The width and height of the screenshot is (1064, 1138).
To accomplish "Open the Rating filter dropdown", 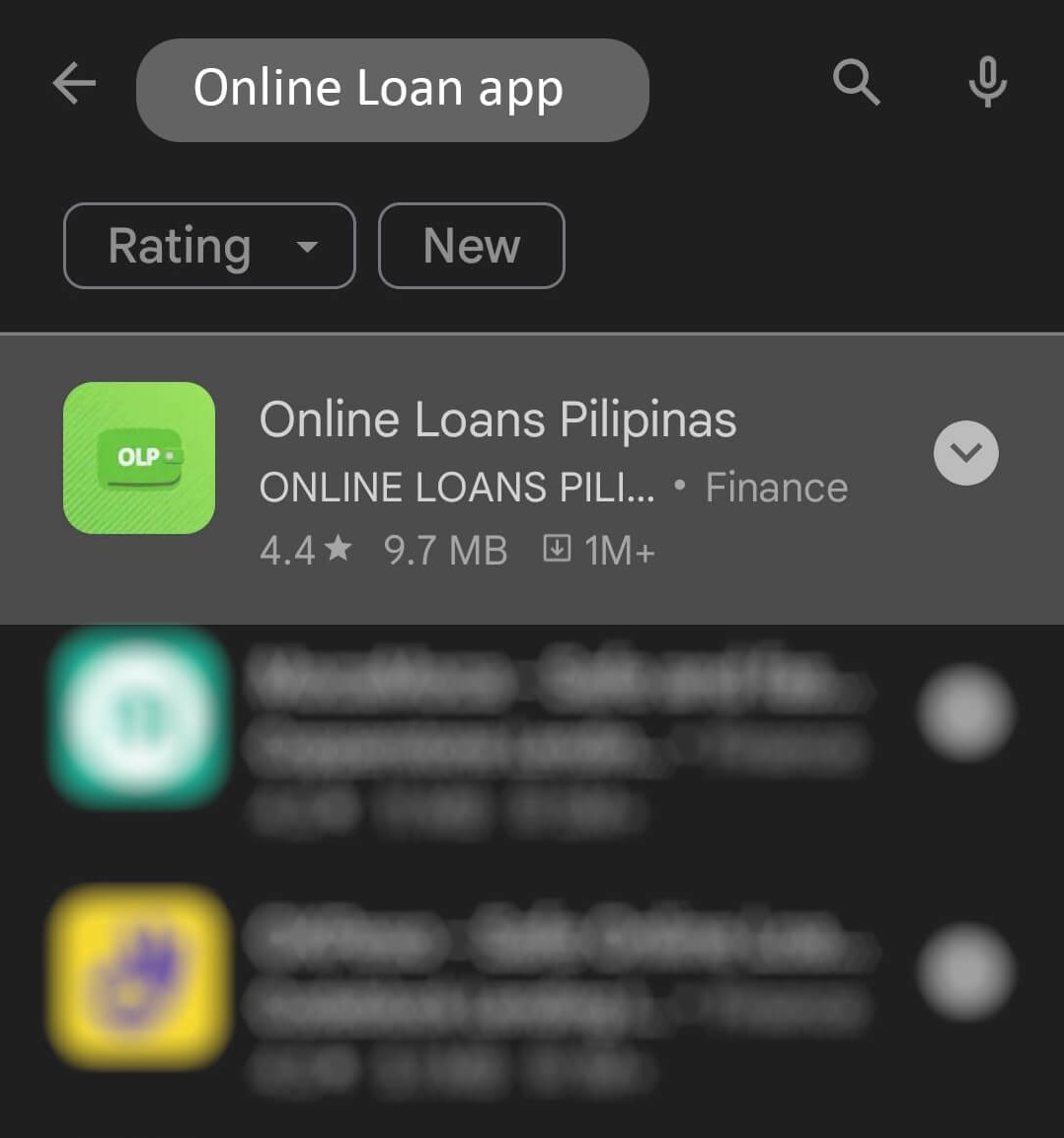I will [209, 246].
